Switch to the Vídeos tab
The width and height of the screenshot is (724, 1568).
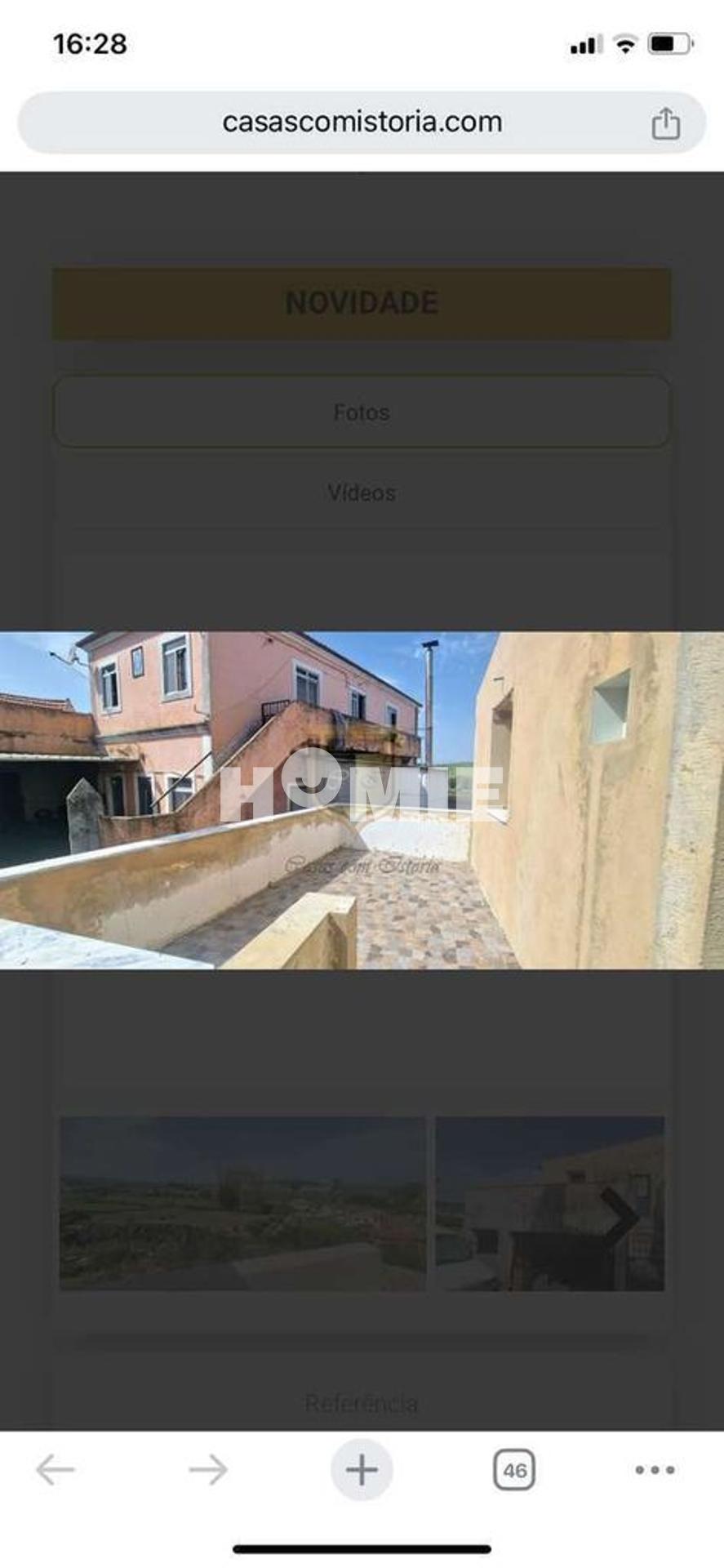pyautogui.click(x=362, y=492)
